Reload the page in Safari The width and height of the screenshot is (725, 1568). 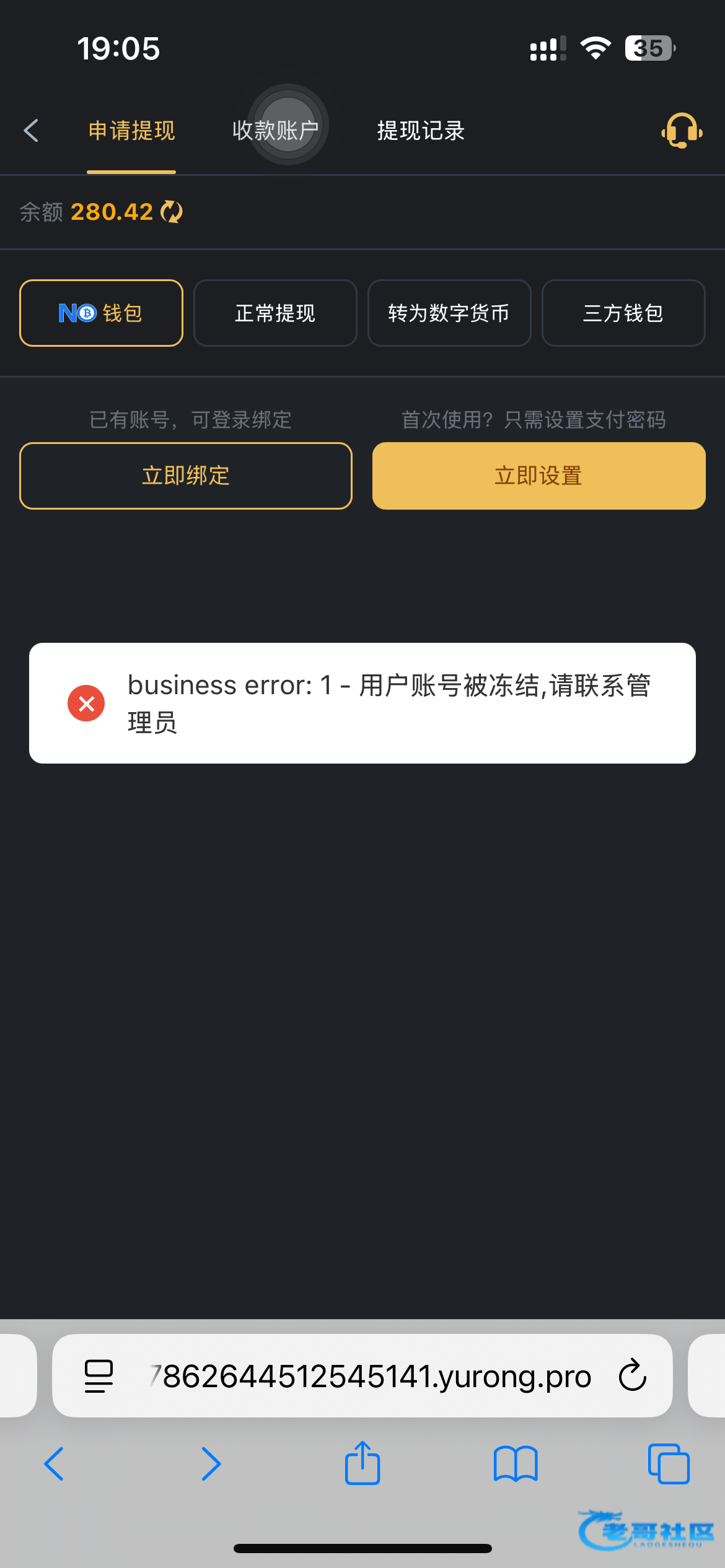click(x=633, y=1375)
